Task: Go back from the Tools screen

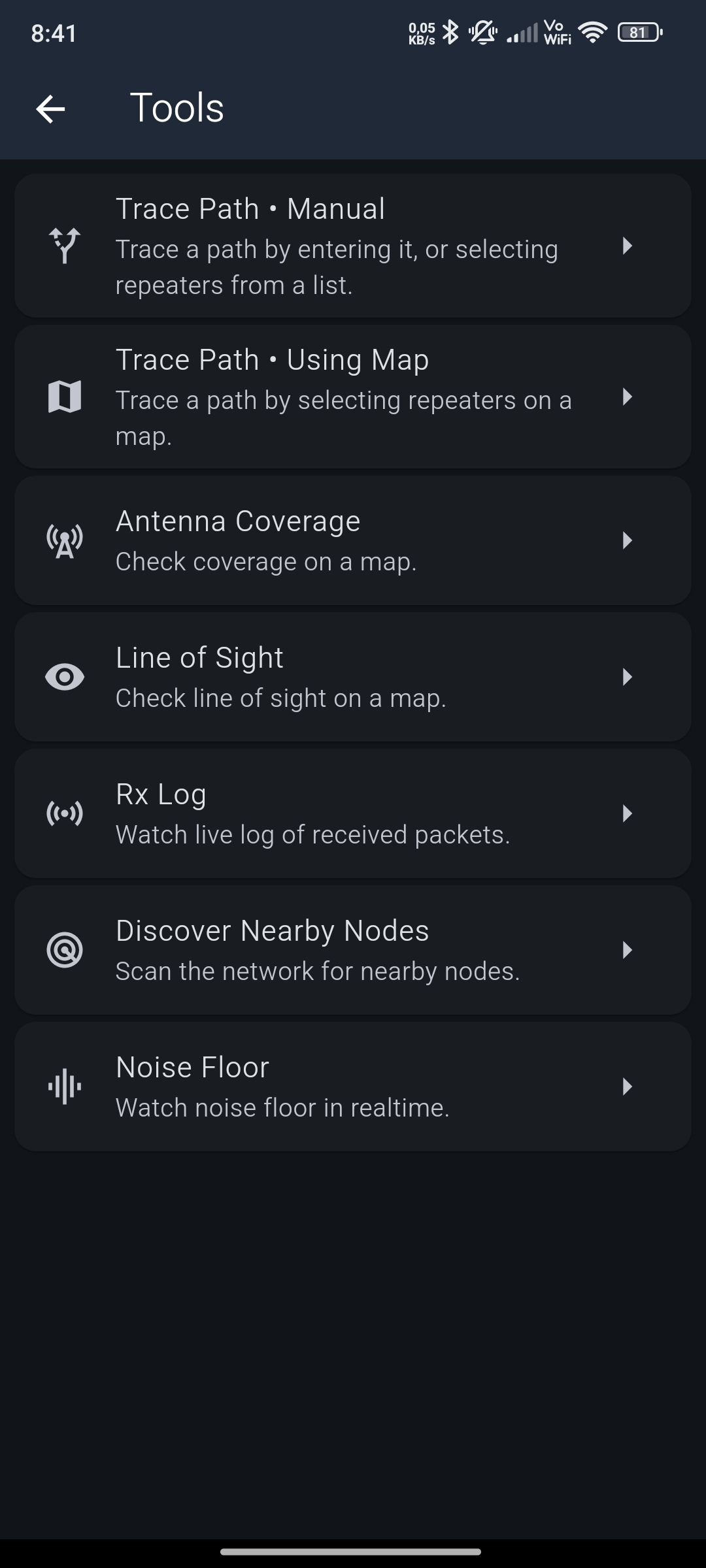Action: (50, 108)
